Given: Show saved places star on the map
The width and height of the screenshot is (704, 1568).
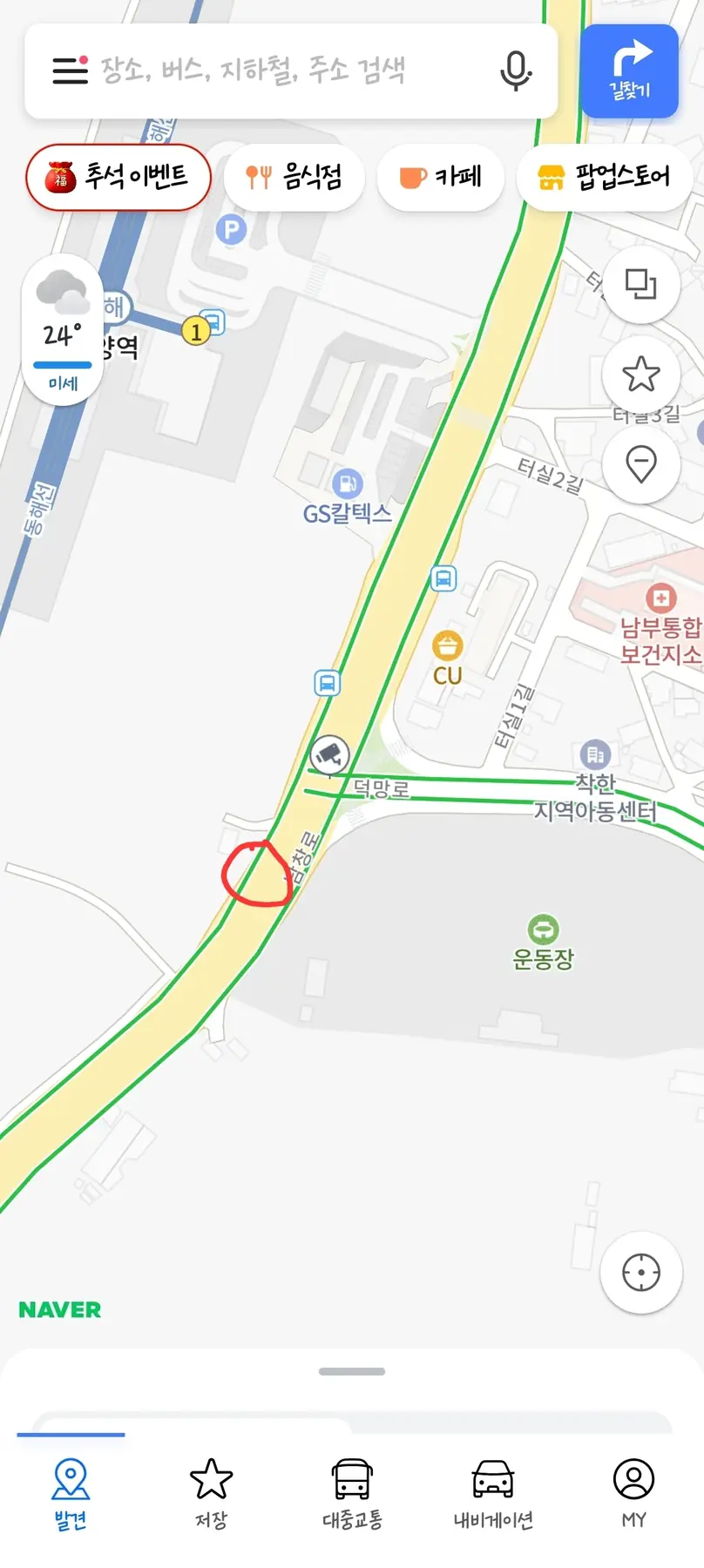Looking at the screenshot, I should coord(641,374).
